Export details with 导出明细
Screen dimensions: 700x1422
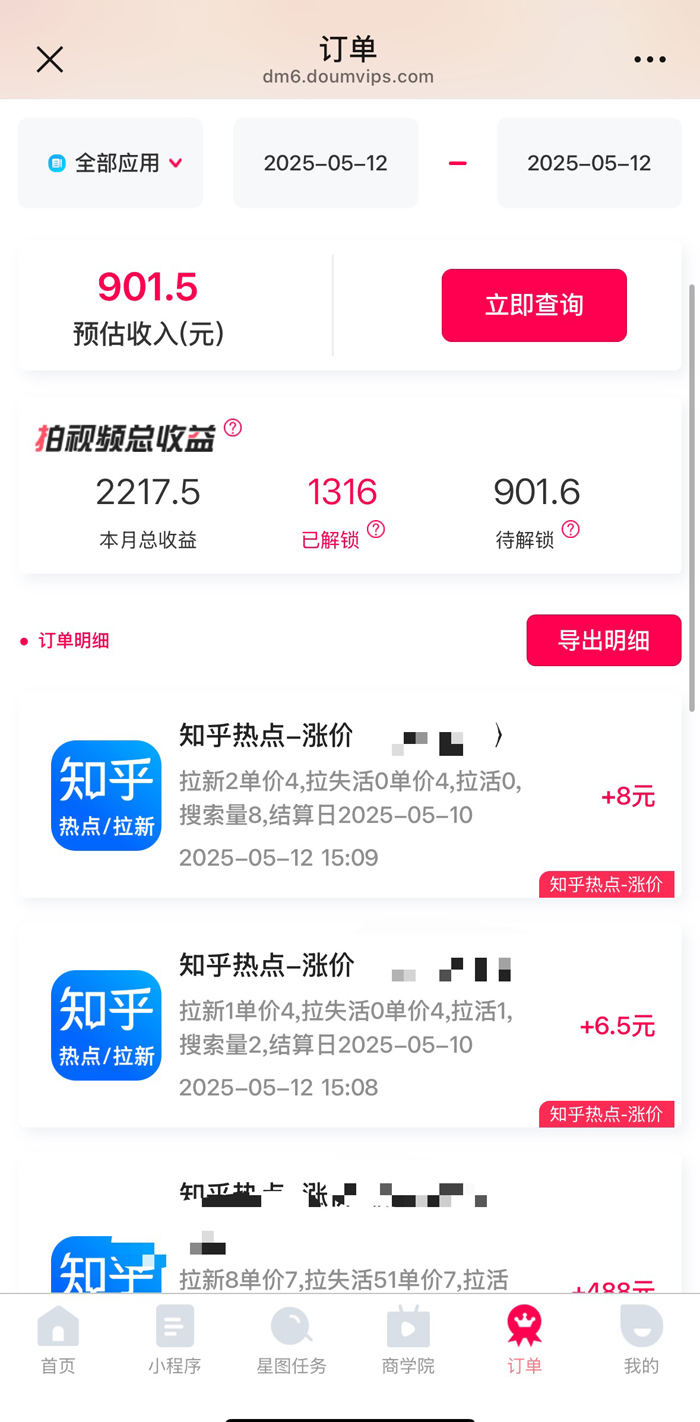604,640
